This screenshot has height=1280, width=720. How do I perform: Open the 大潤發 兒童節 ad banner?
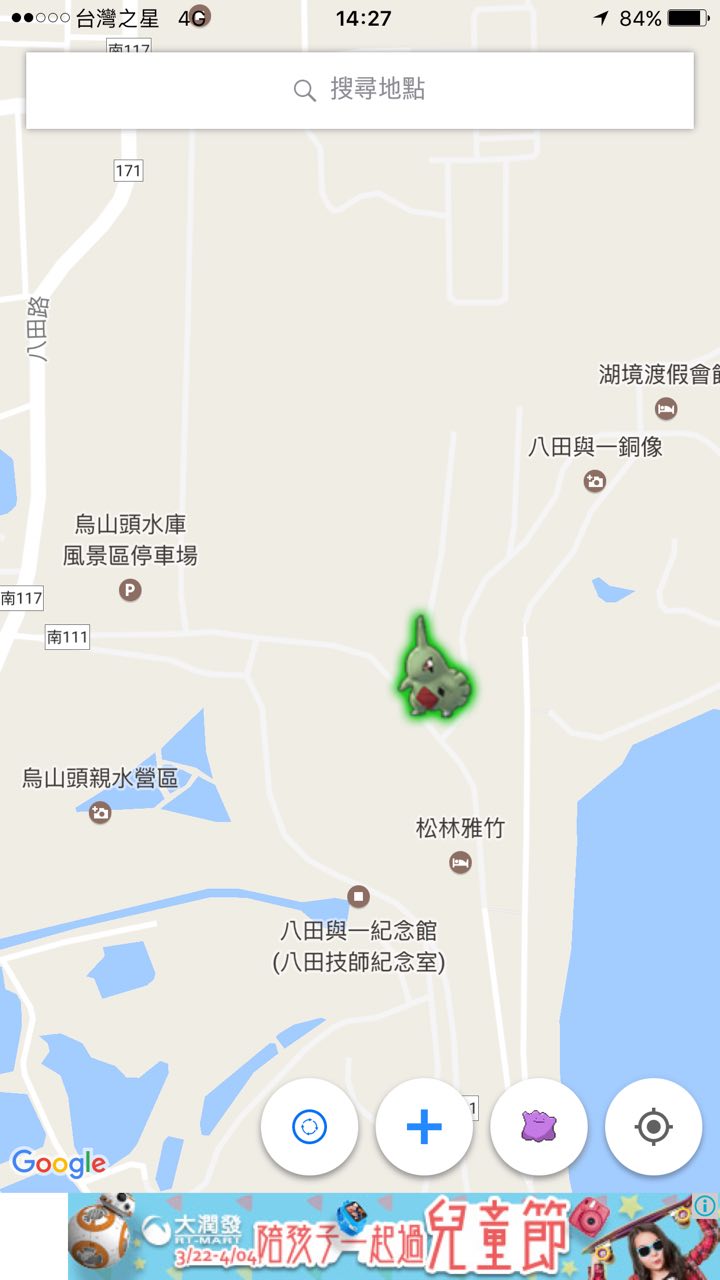380,1236
